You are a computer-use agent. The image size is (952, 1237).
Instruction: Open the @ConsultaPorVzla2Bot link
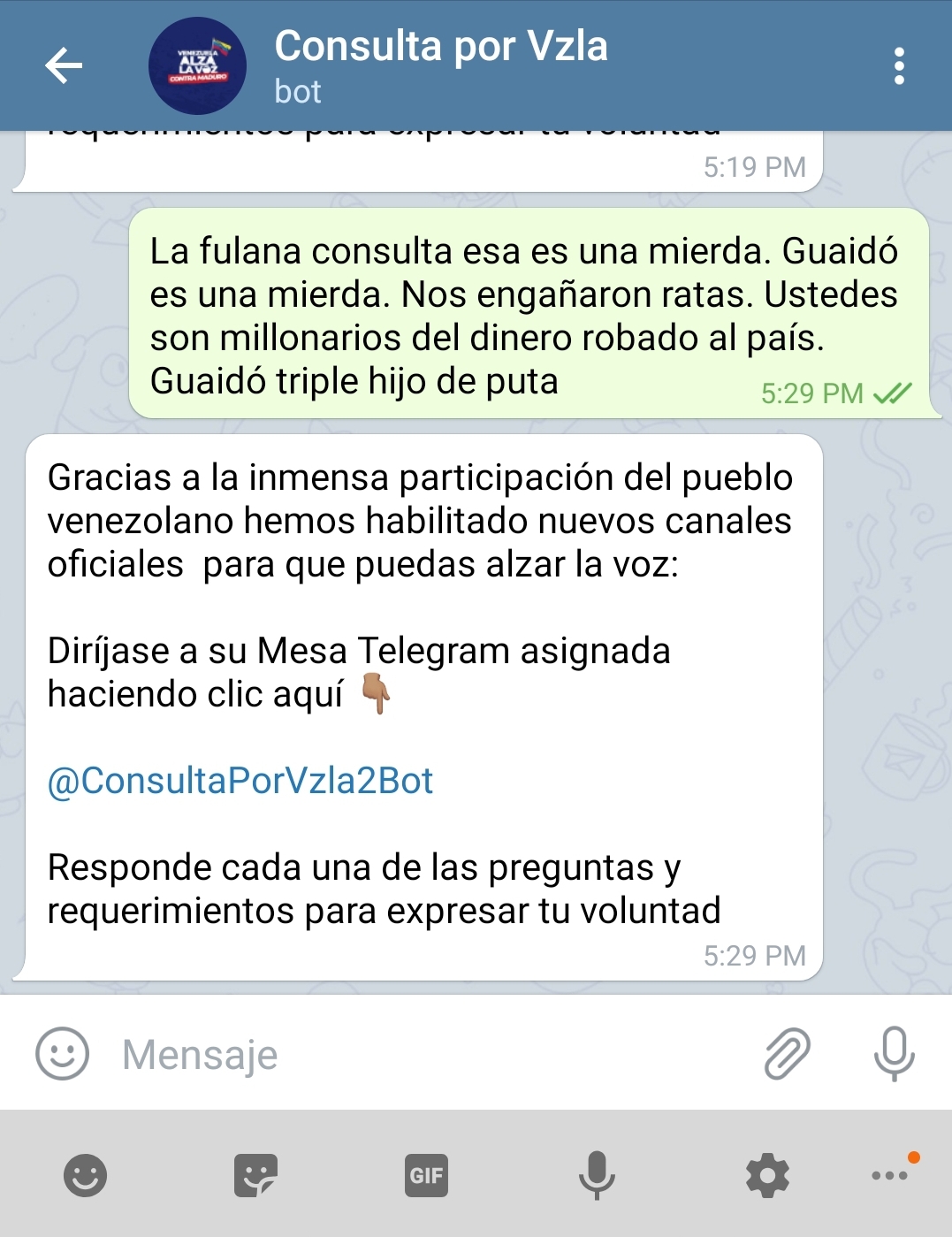click(x=240, y=781)
